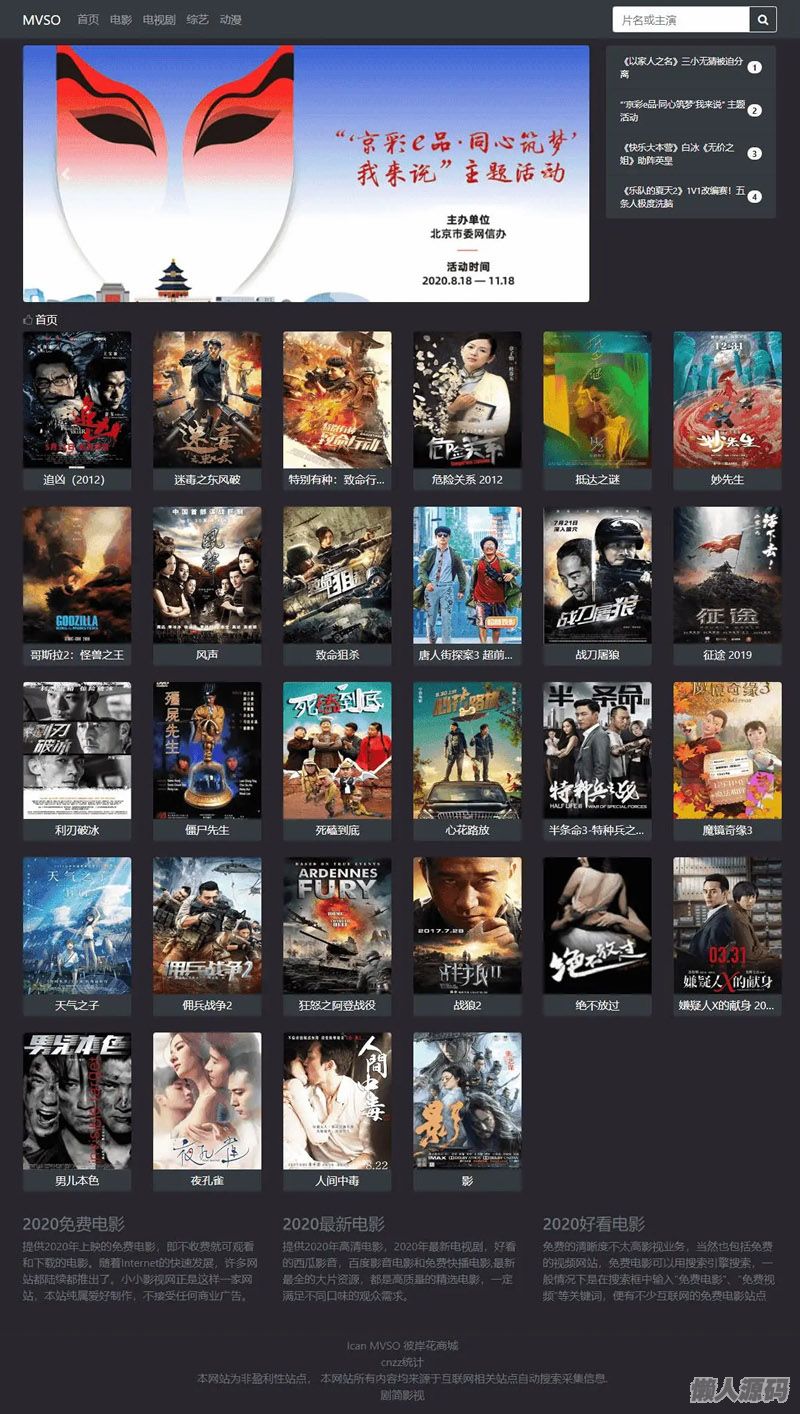Tap the search magnifier button
This screenshot has height=1414, width=800.
(x=762, y=20)
